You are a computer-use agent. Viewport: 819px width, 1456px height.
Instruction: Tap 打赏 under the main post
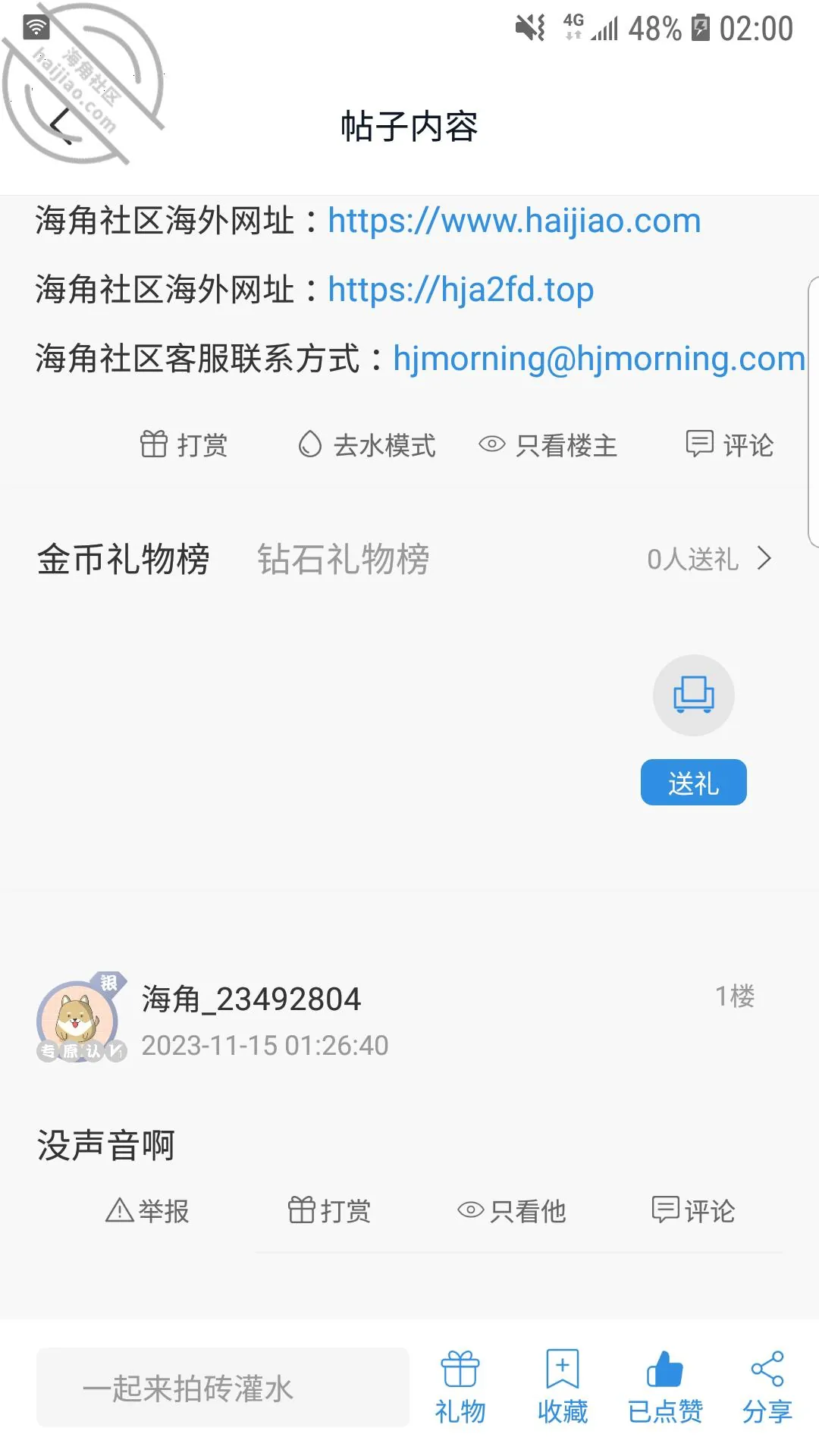[x=184, y=445]
